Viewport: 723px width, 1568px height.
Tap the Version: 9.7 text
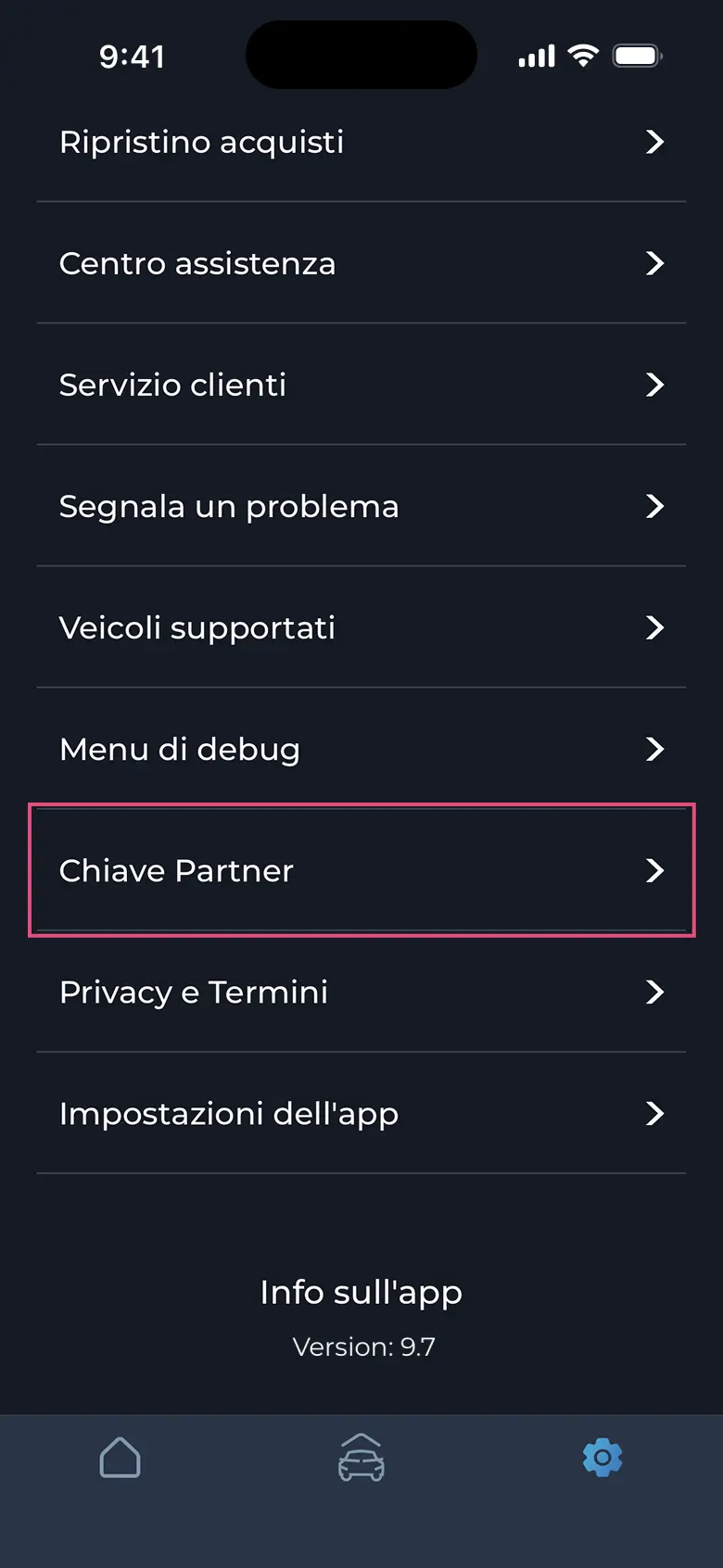[361, 1347]
